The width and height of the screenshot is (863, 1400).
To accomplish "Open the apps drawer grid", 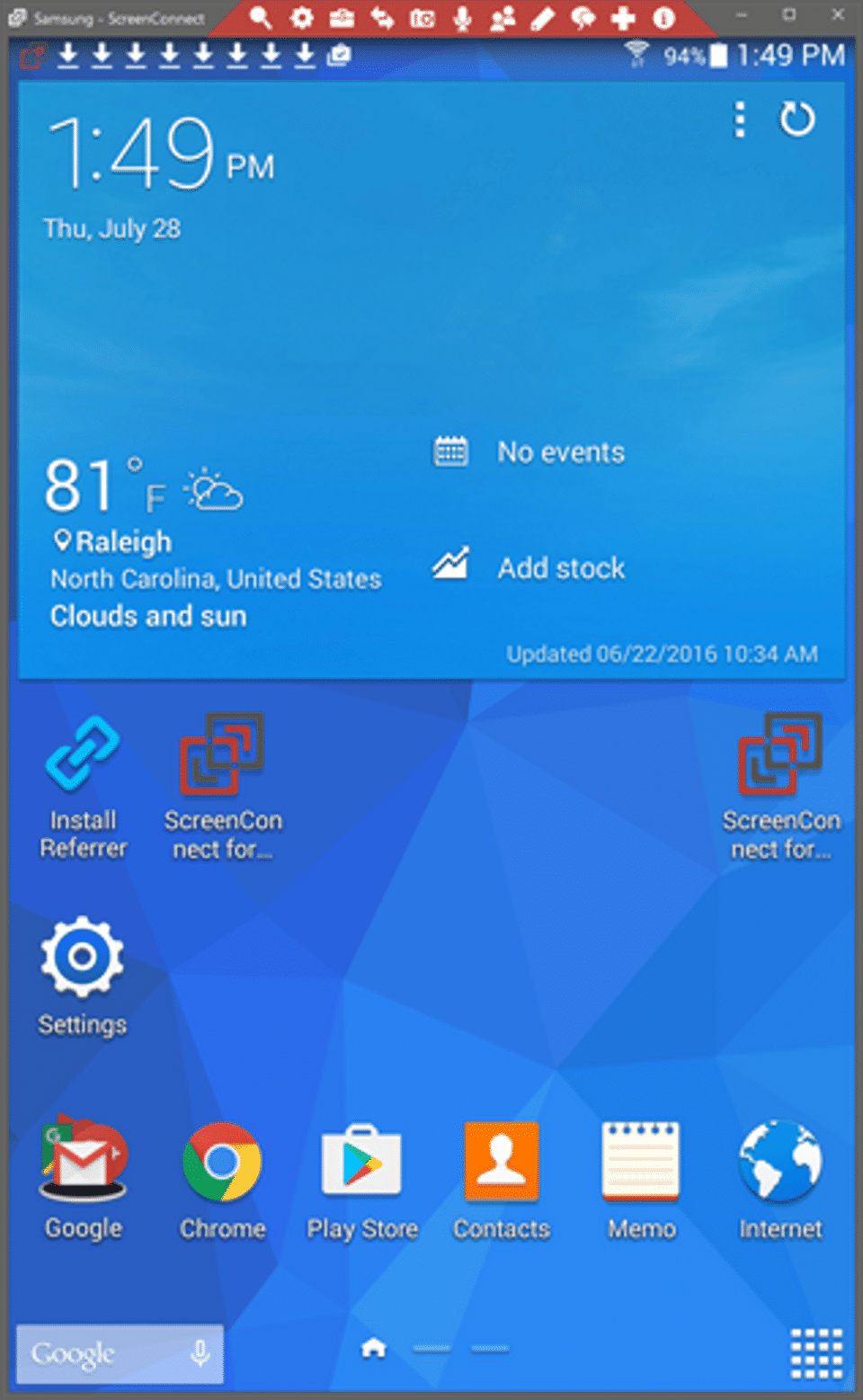I will 816,1353.
